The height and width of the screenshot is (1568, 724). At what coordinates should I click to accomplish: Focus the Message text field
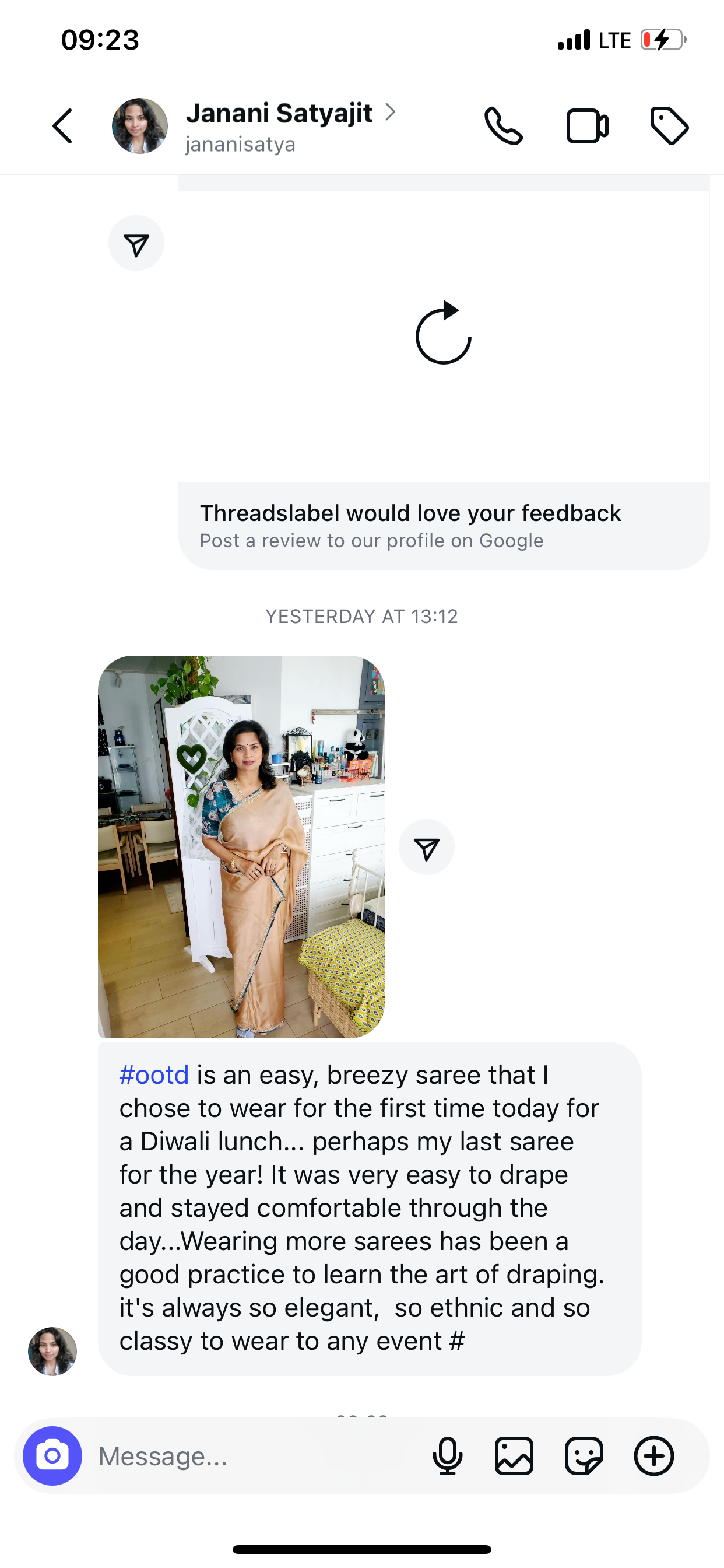(255, 1456)
